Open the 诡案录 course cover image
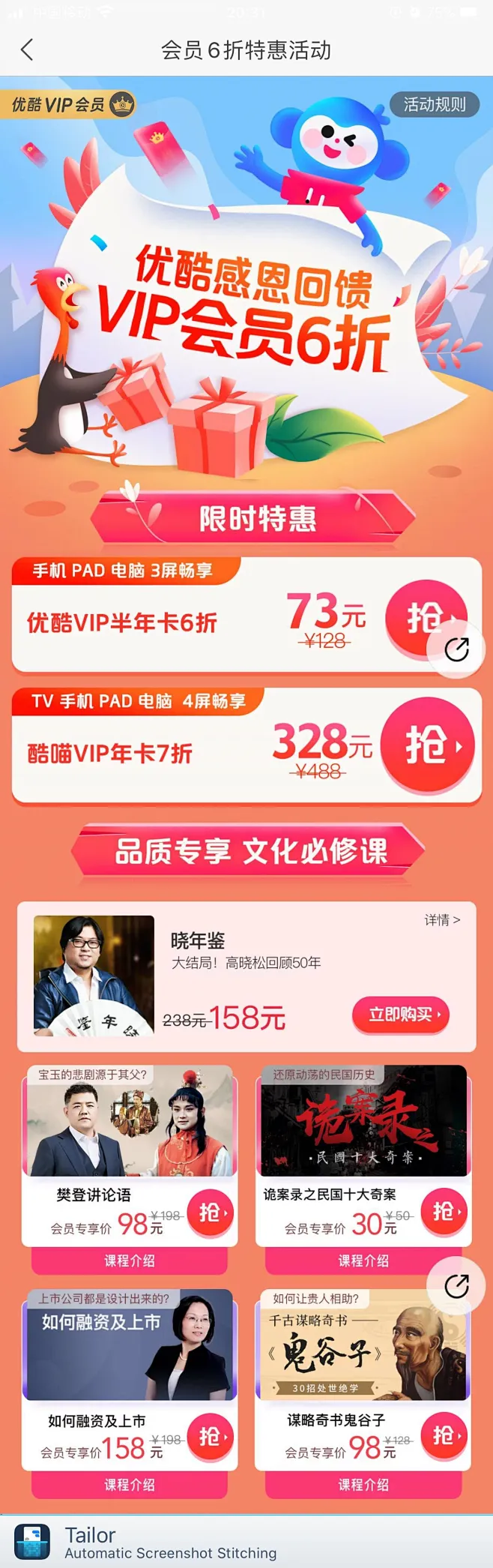The width and height of the screenshot is (493, 1568). [x=363, y=1121]
